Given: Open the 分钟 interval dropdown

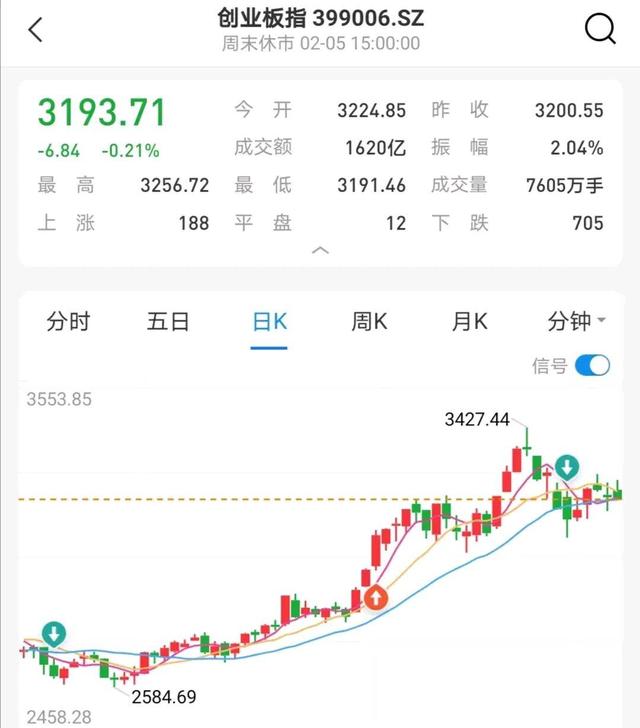Looking at the screenshot, I should (x=576, y=321).
